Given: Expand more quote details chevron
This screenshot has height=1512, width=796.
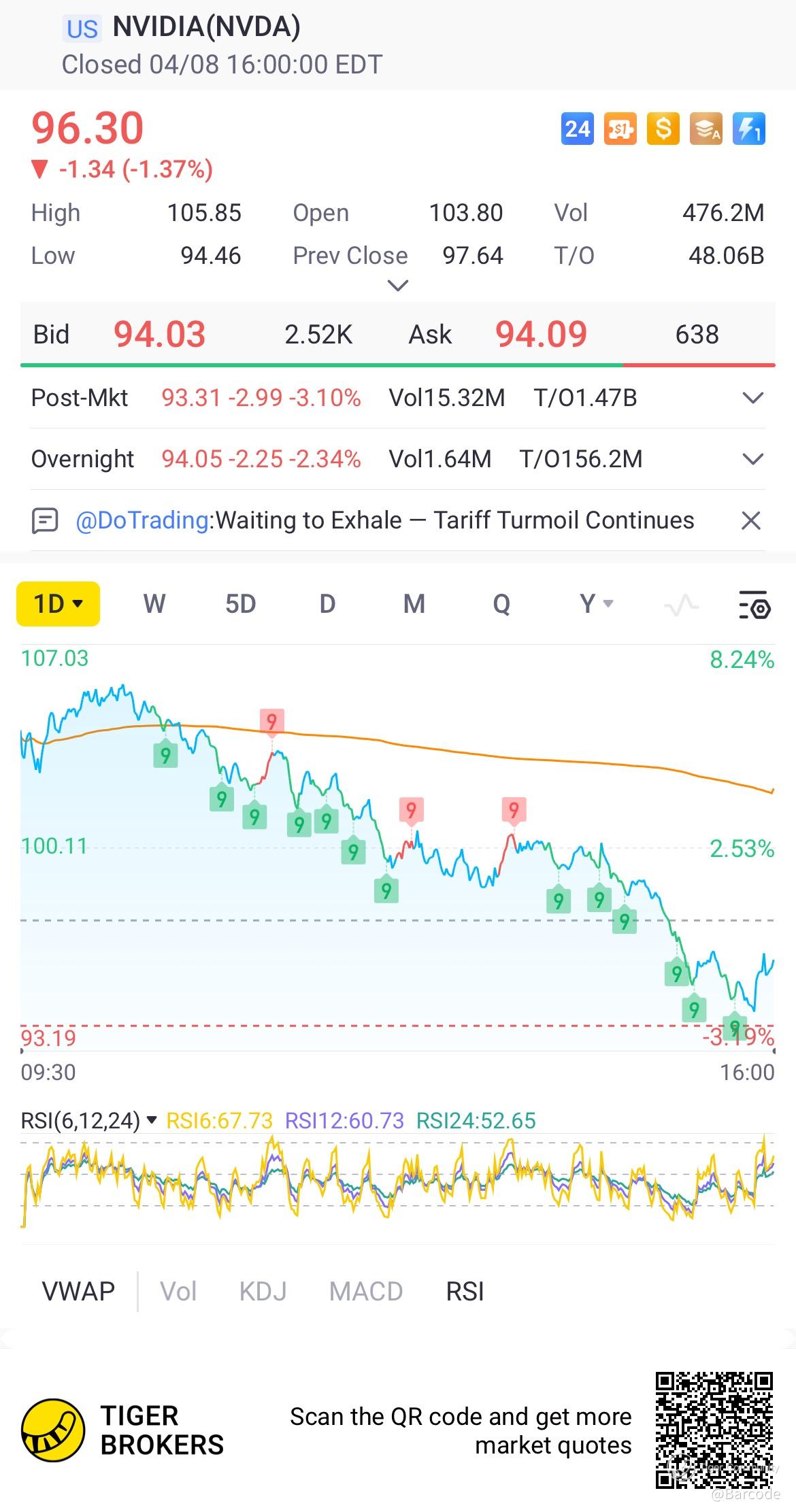Looking at the screenshot, I should tap(397, 286).
